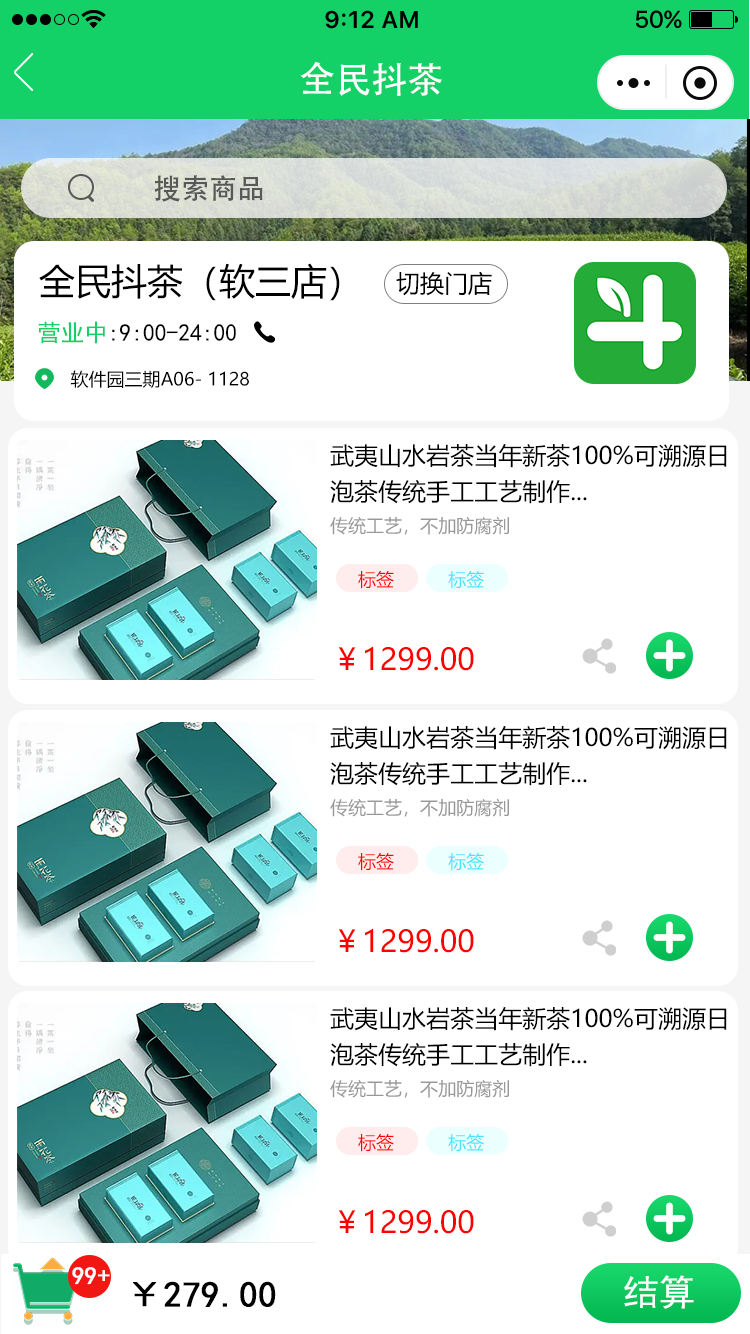Share the third tea product

point(599,1220)
